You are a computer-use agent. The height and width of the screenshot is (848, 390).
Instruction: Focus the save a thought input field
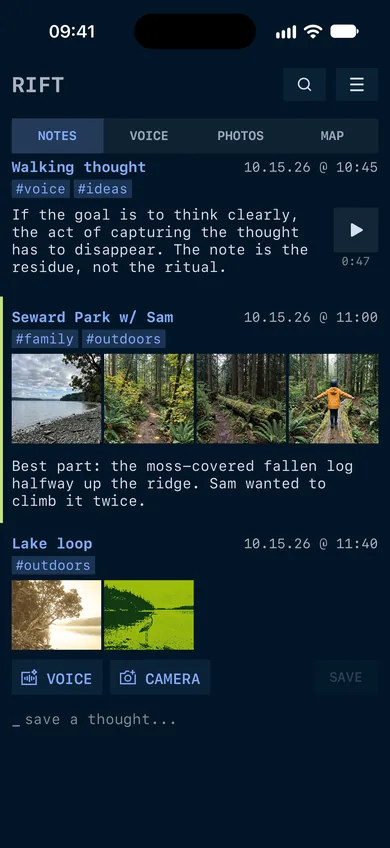195,719
